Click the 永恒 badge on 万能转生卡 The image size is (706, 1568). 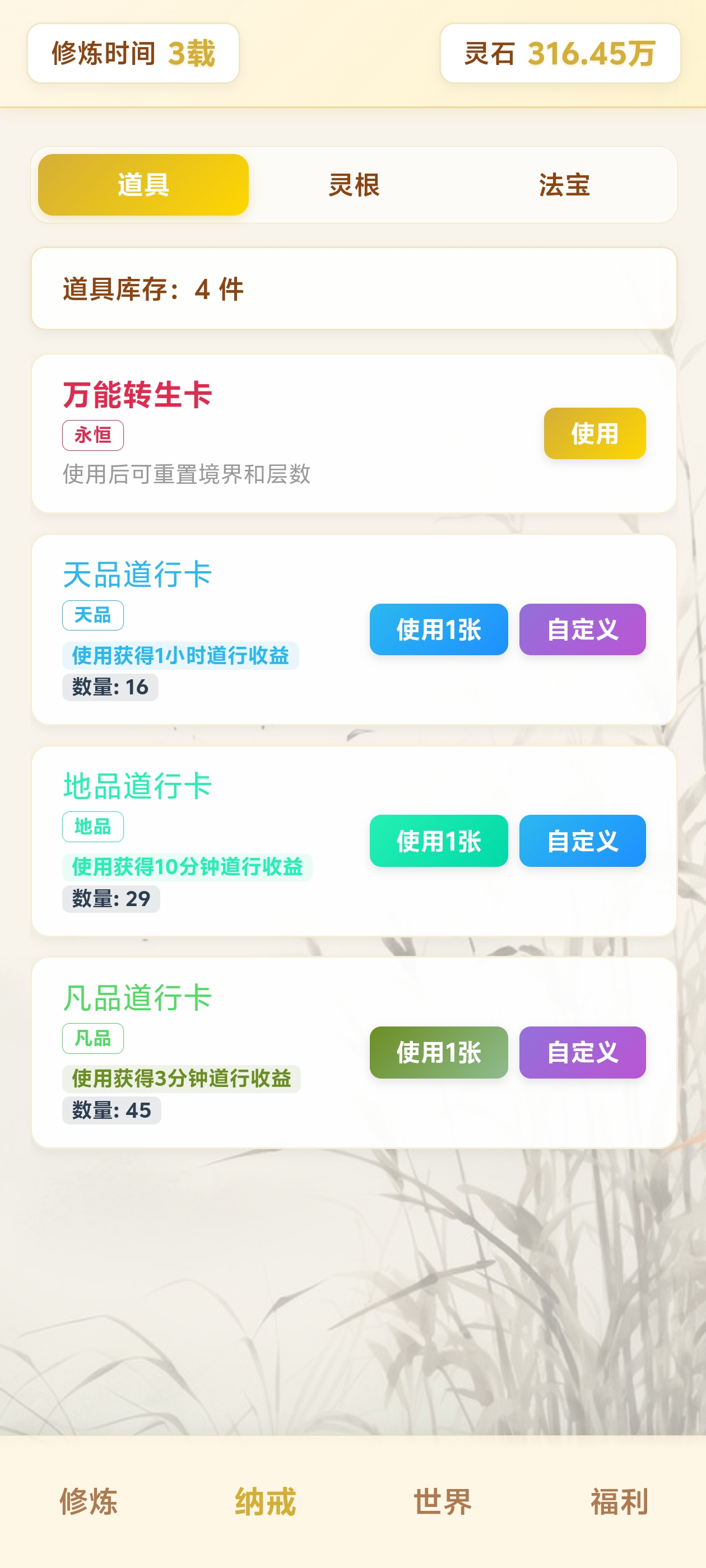[x=92, y=435]
